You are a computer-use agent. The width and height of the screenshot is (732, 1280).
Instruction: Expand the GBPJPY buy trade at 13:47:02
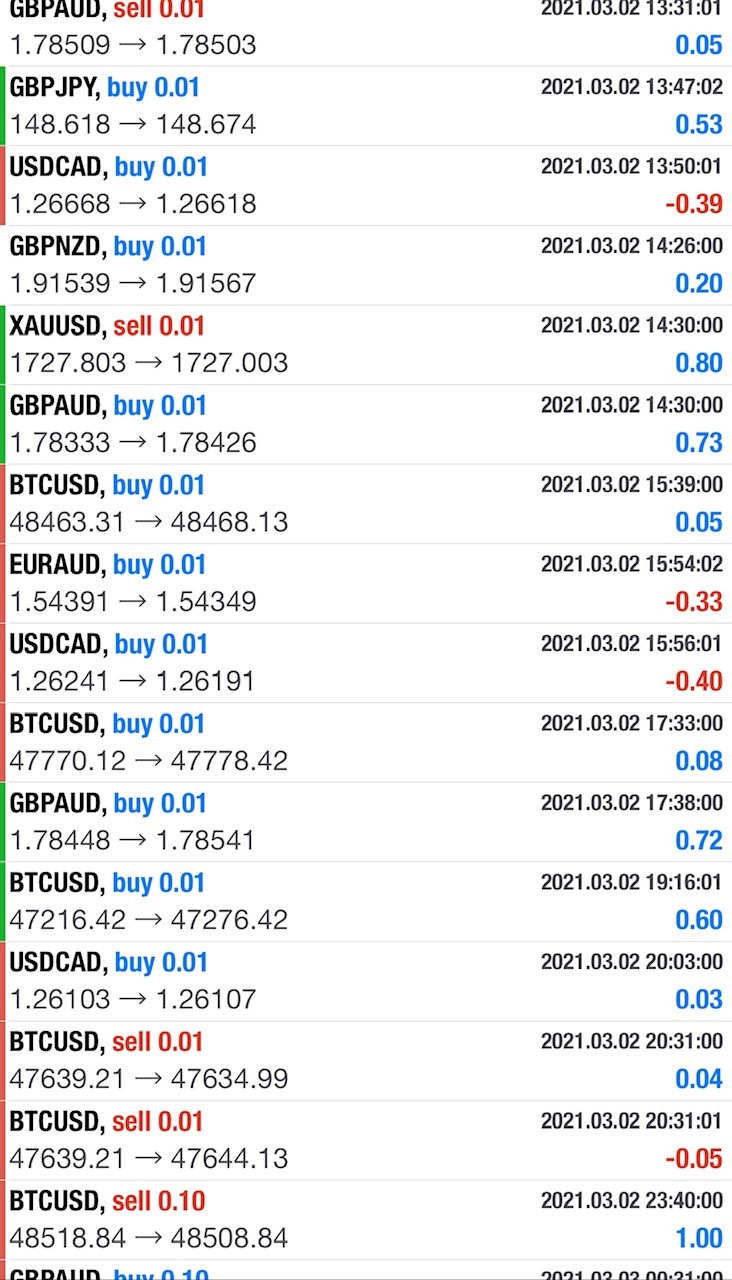(x=366, y=106)
